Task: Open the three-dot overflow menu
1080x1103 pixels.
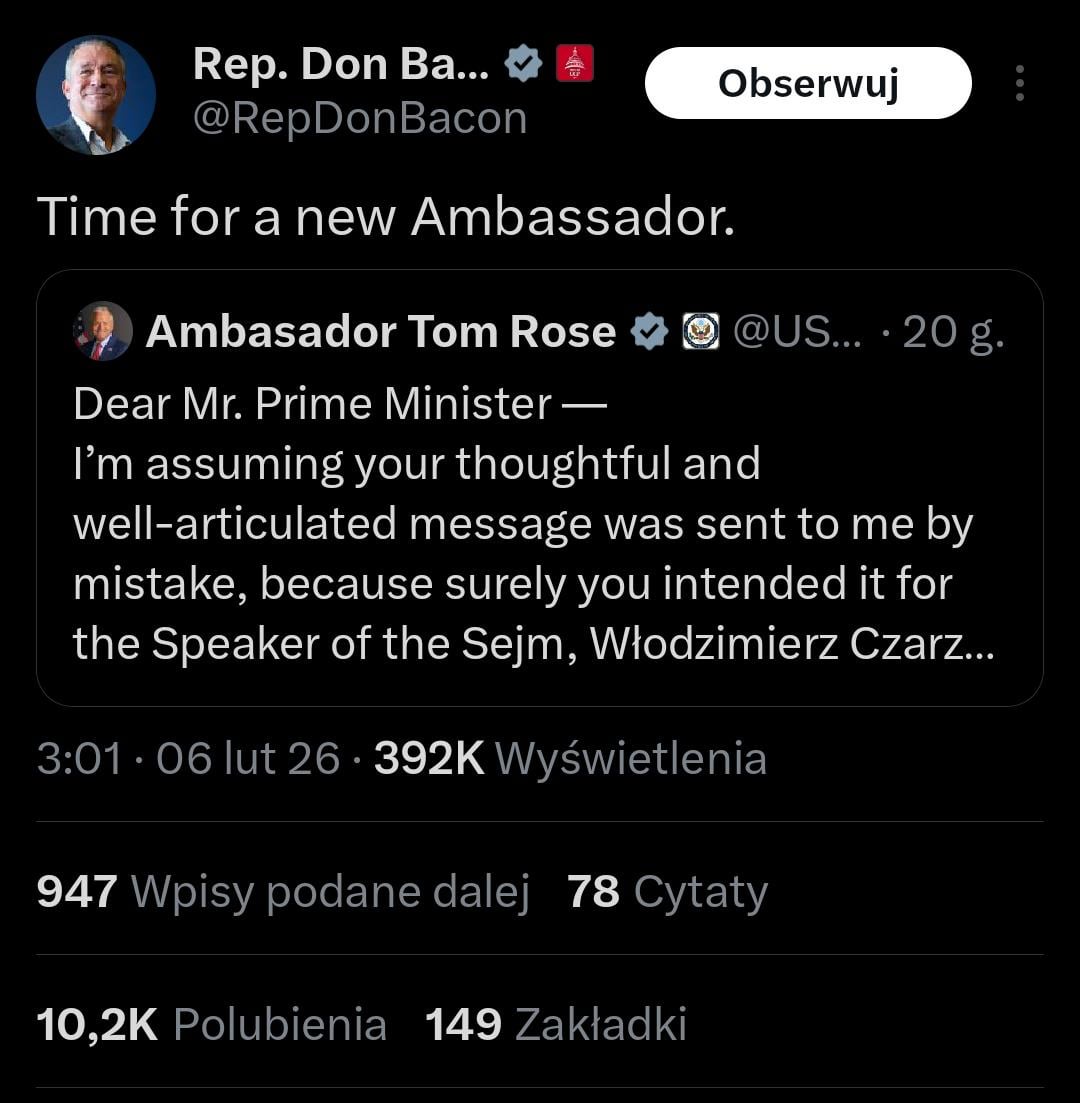Action: click(x=1019, y=83)
